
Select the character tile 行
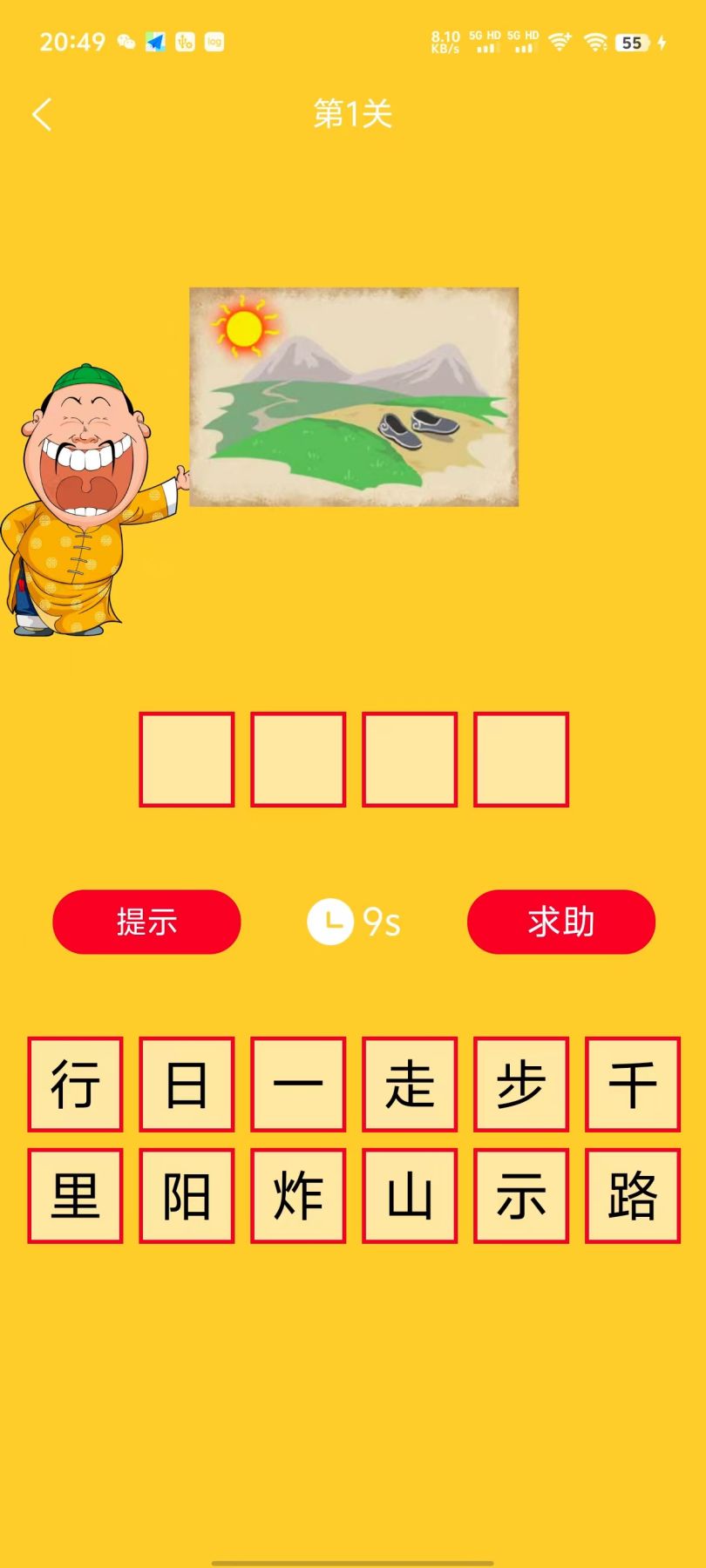point(75,1085)
